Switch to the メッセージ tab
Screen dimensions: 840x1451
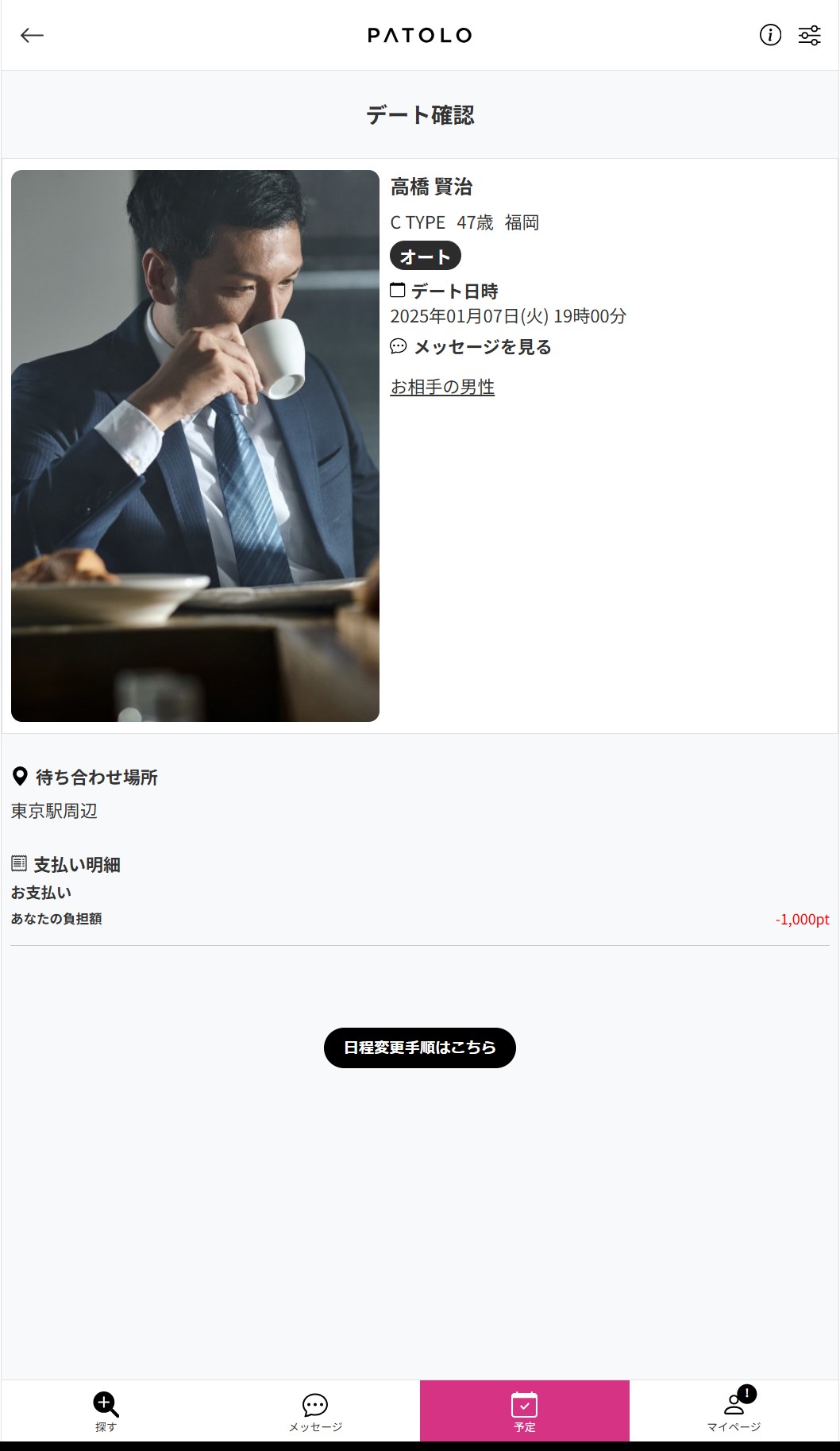pyautogui.click(x=315, y=1410)
